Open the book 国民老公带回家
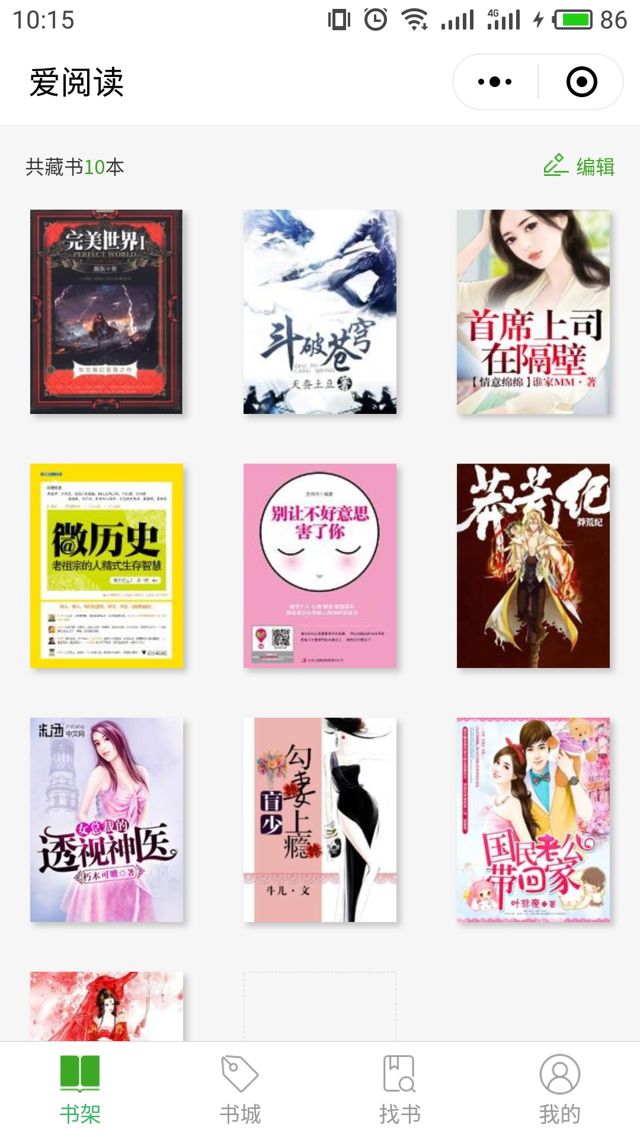This screenshot has width=640, height=1137. tap(533, 819)
